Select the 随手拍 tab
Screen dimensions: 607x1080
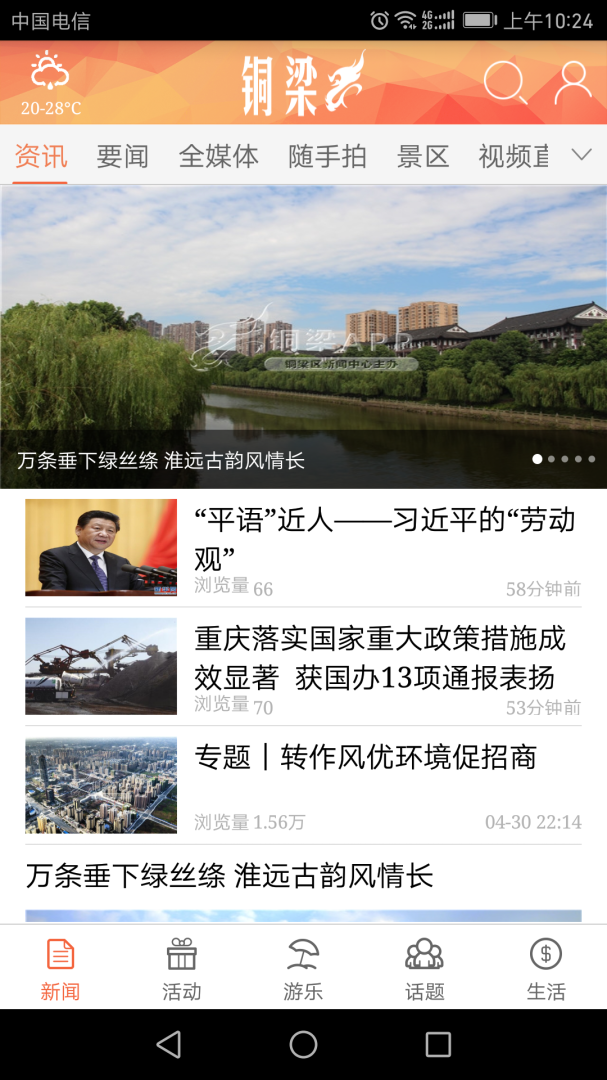327,156
